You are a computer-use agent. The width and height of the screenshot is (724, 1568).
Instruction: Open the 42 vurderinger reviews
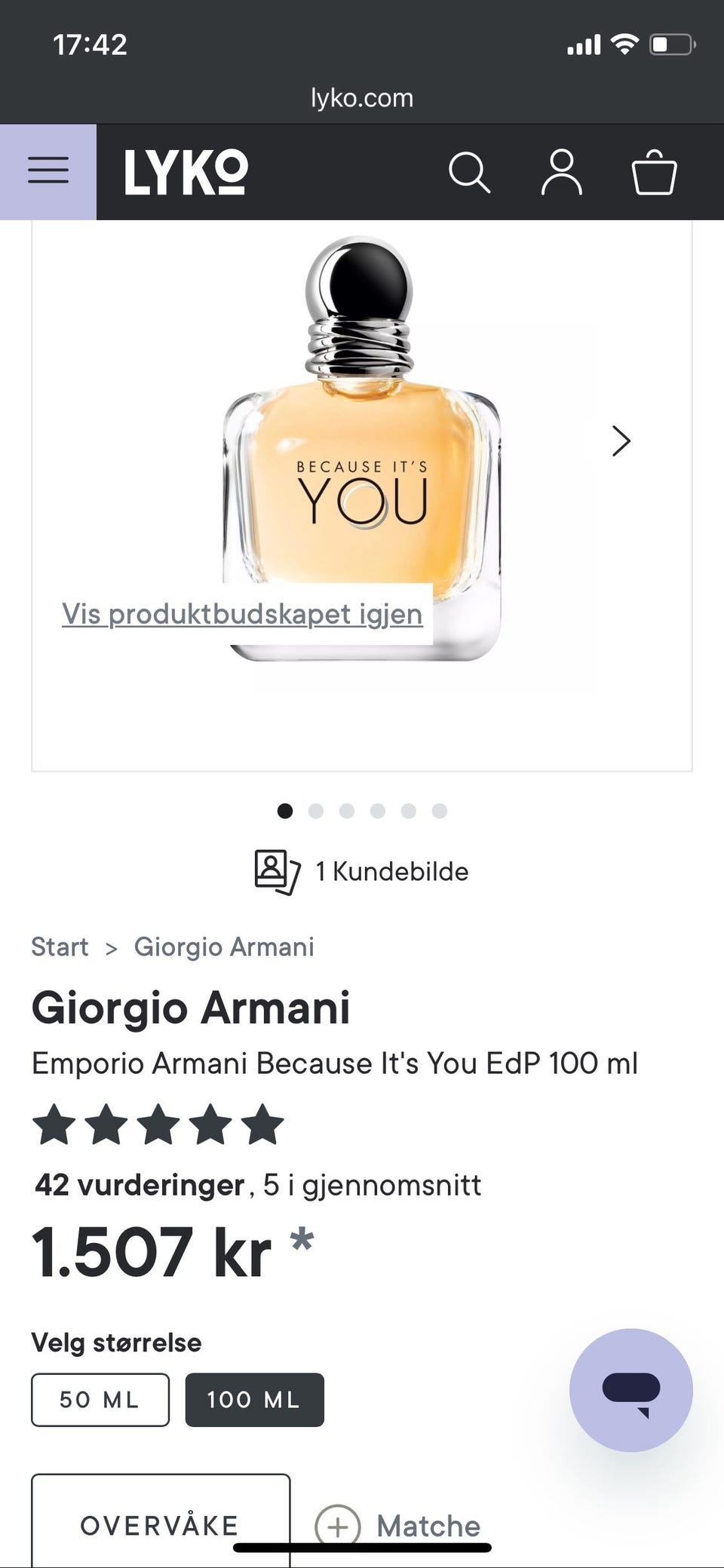pyautogui.click(x=140, y=1185)
